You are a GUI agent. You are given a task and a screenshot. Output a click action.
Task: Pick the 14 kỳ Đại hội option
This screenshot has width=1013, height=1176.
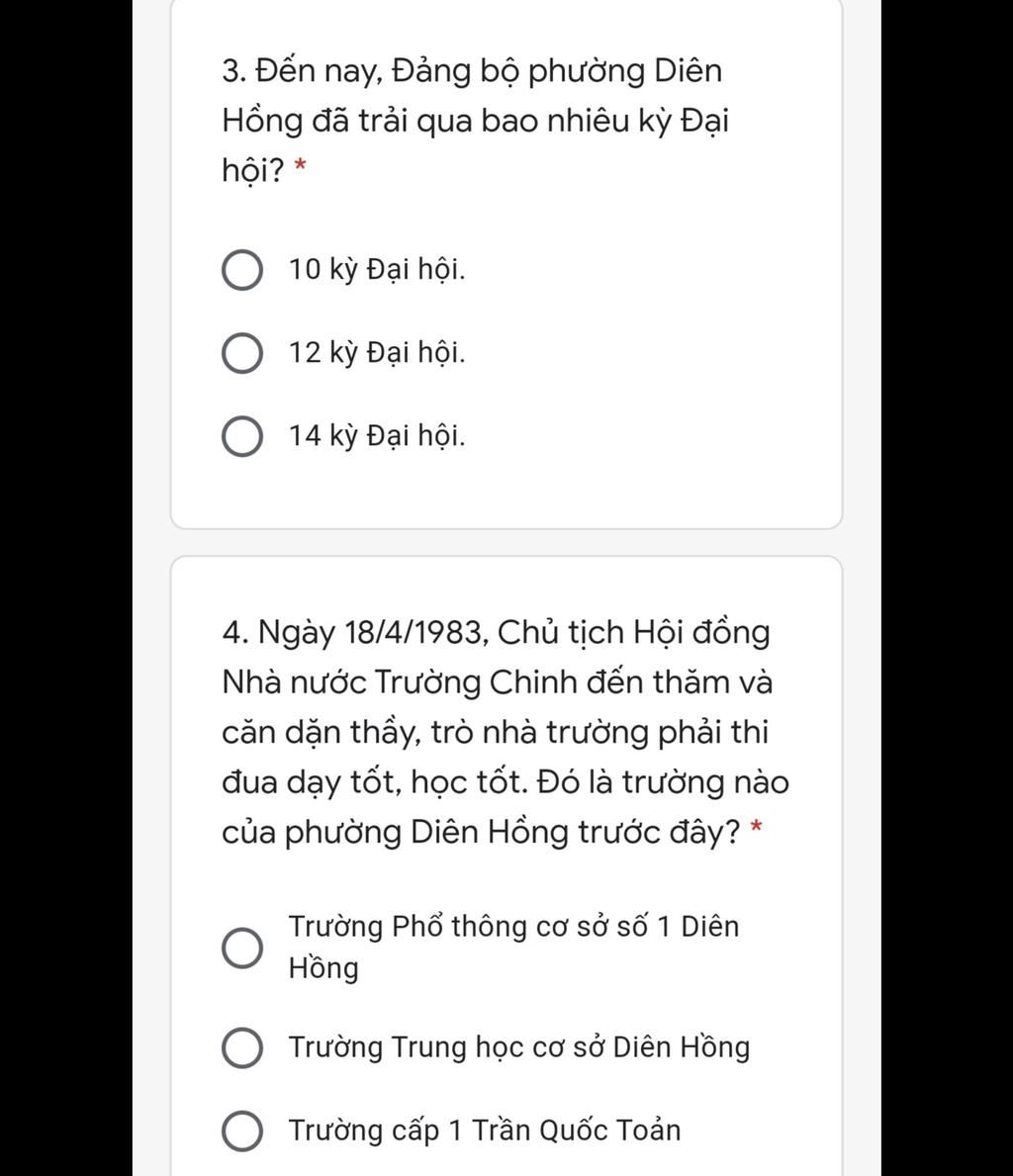(x=242, y=437)
